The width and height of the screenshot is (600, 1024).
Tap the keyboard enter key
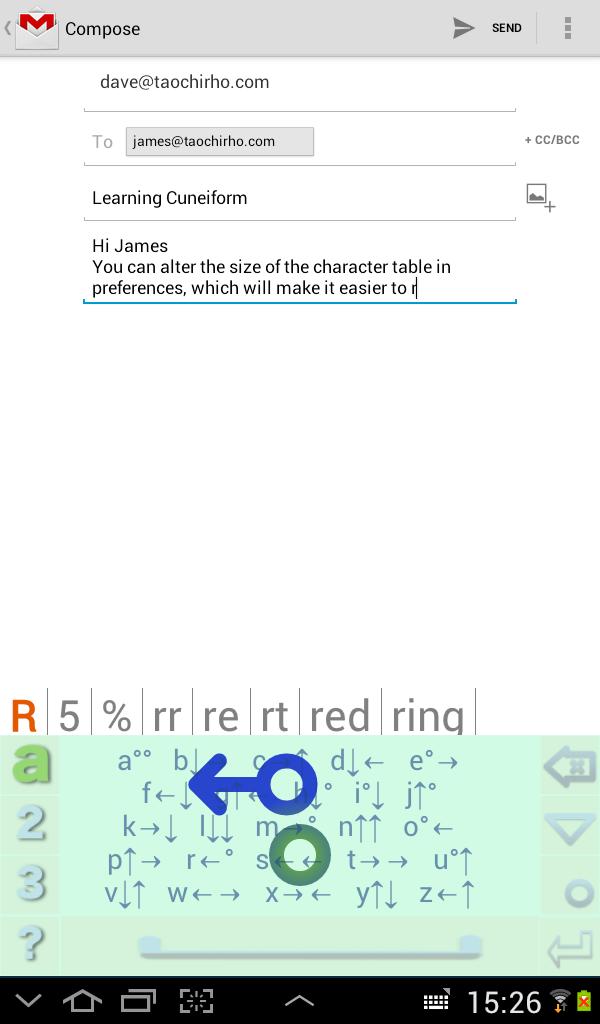(569, 948)
